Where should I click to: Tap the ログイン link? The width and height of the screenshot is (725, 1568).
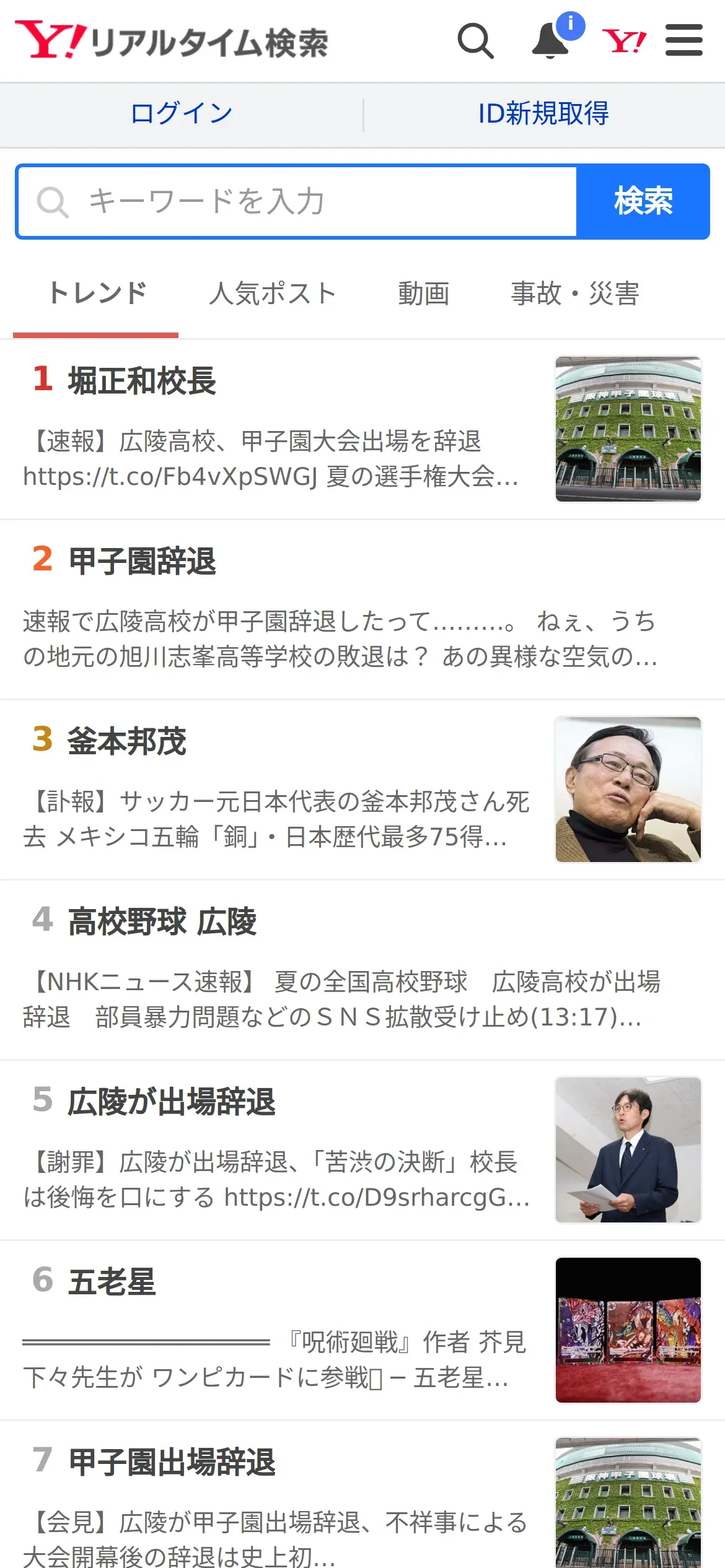[182, 114]
